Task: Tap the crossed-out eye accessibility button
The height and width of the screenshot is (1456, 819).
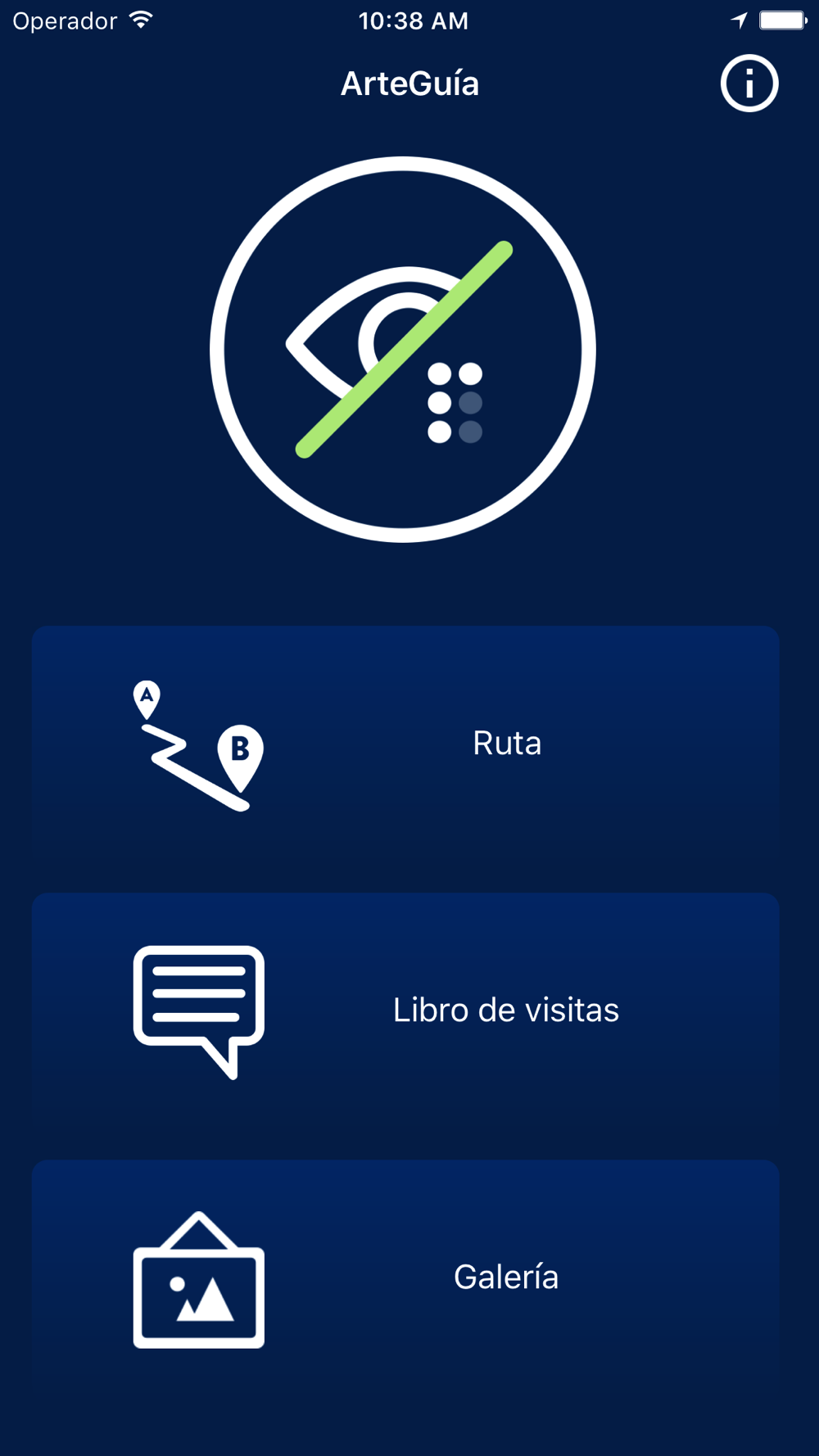Action: (x=403, y=350)
